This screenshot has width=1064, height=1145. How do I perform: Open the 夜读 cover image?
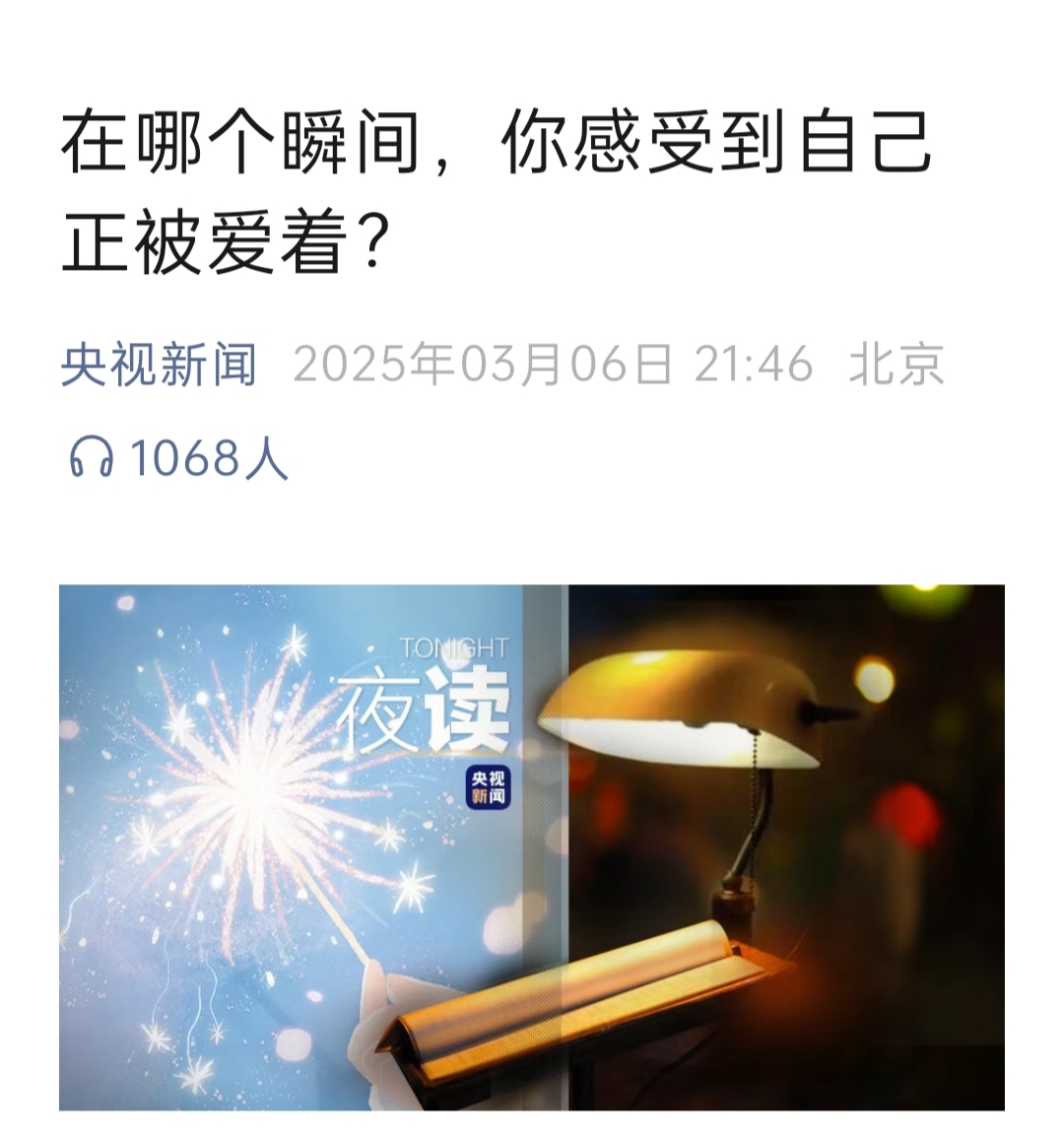click(532, 847)
